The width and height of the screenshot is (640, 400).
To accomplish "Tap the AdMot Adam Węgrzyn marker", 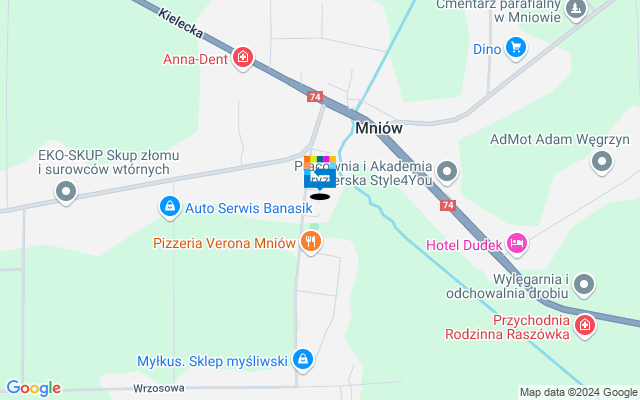I will (602, 161).
